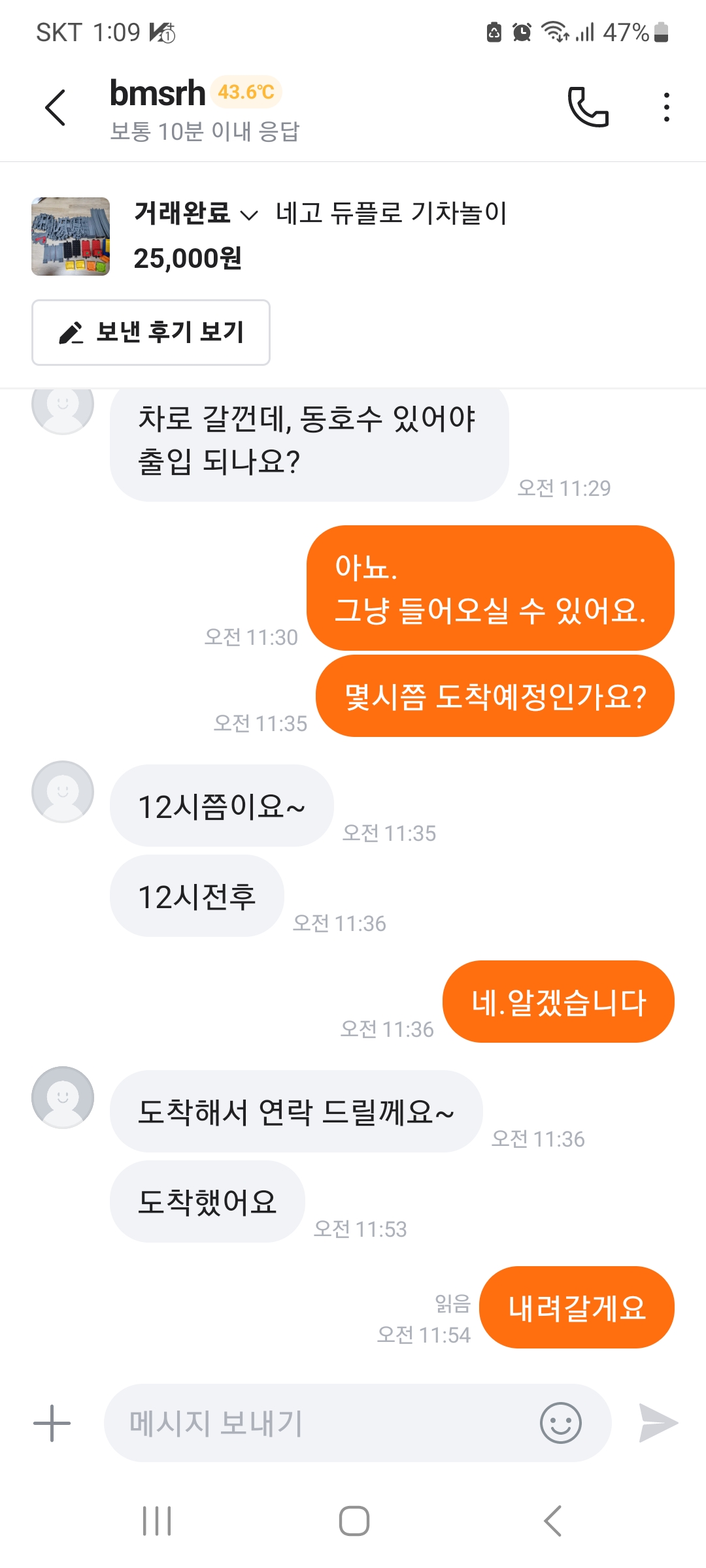706x1568 pixels.
Task: Open the 네고 듀플로 기차놀이 listing thumbnail
Action: [x=71, y=237]
